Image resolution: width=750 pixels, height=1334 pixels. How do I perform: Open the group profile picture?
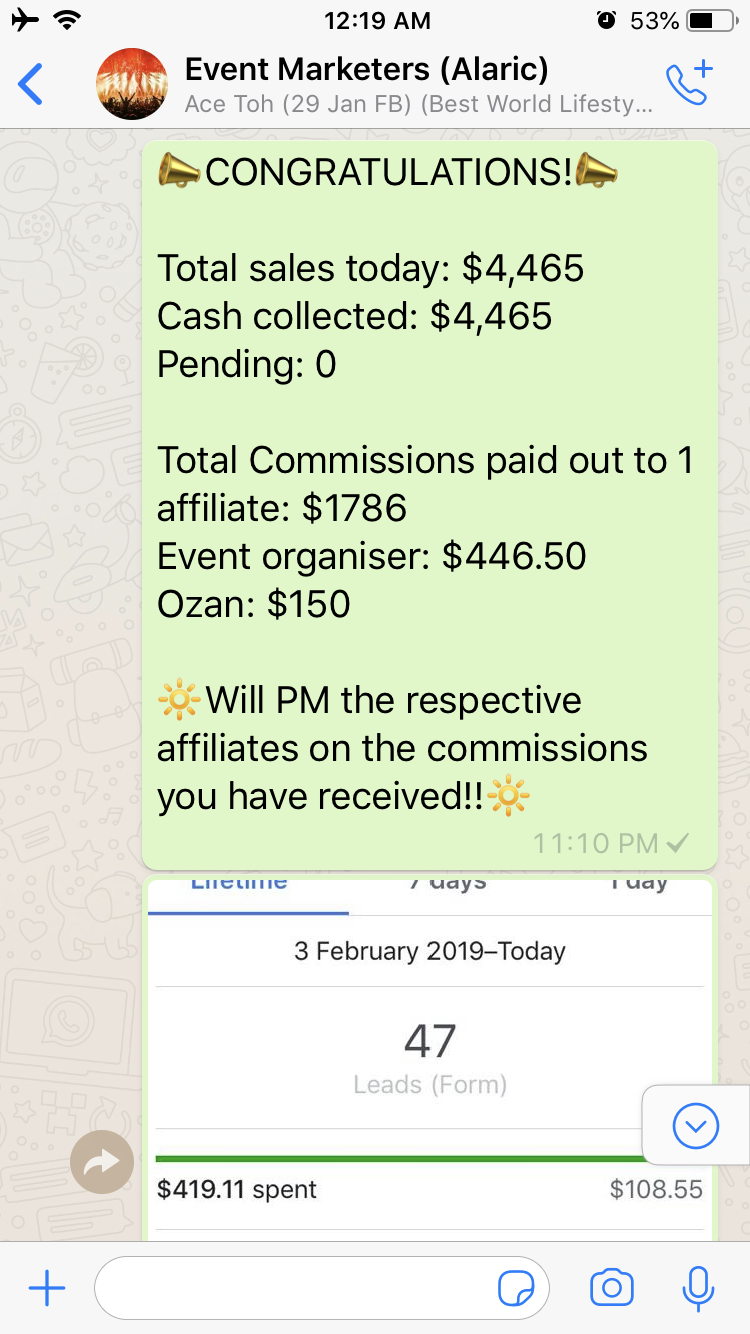(x=131, y=84)
